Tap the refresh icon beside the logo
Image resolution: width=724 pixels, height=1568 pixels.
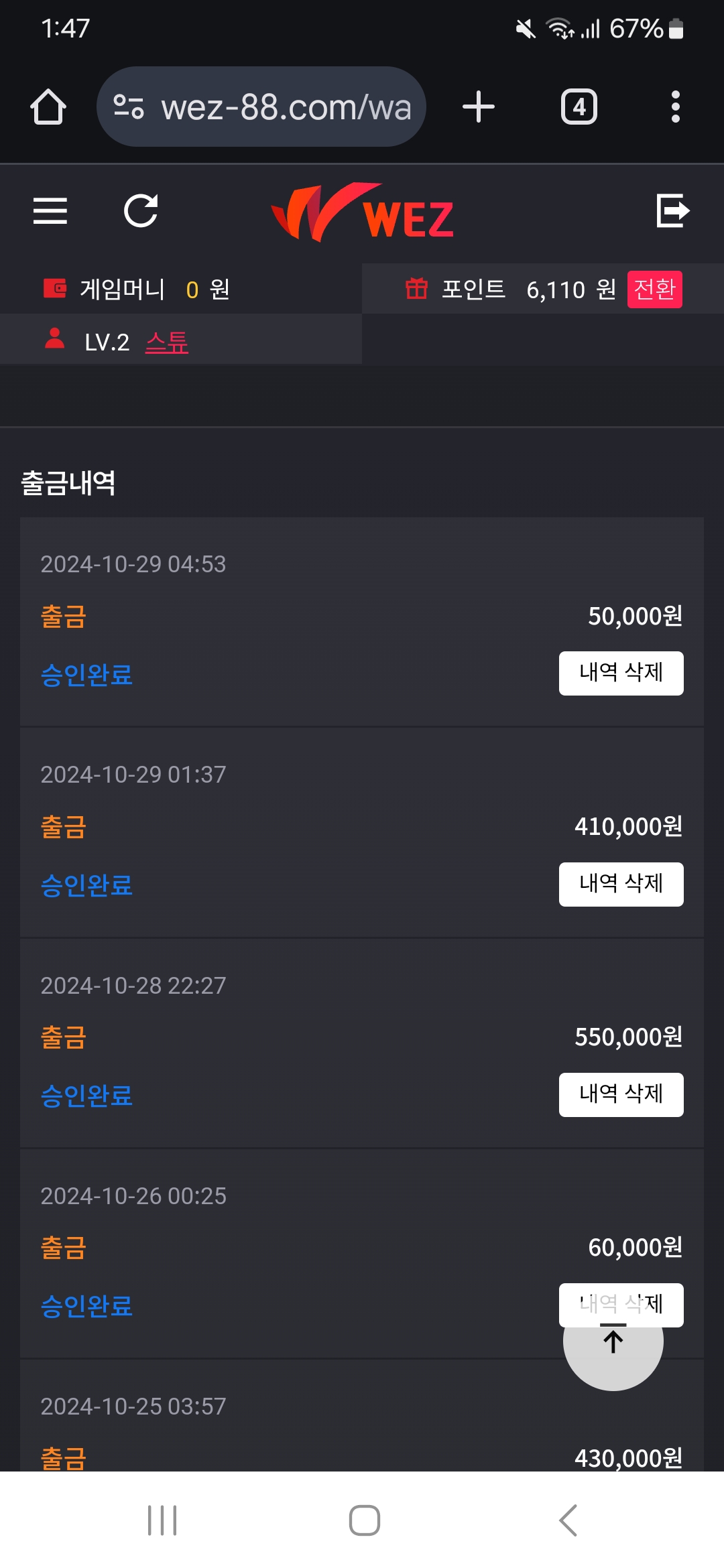[x=141, y=211]
